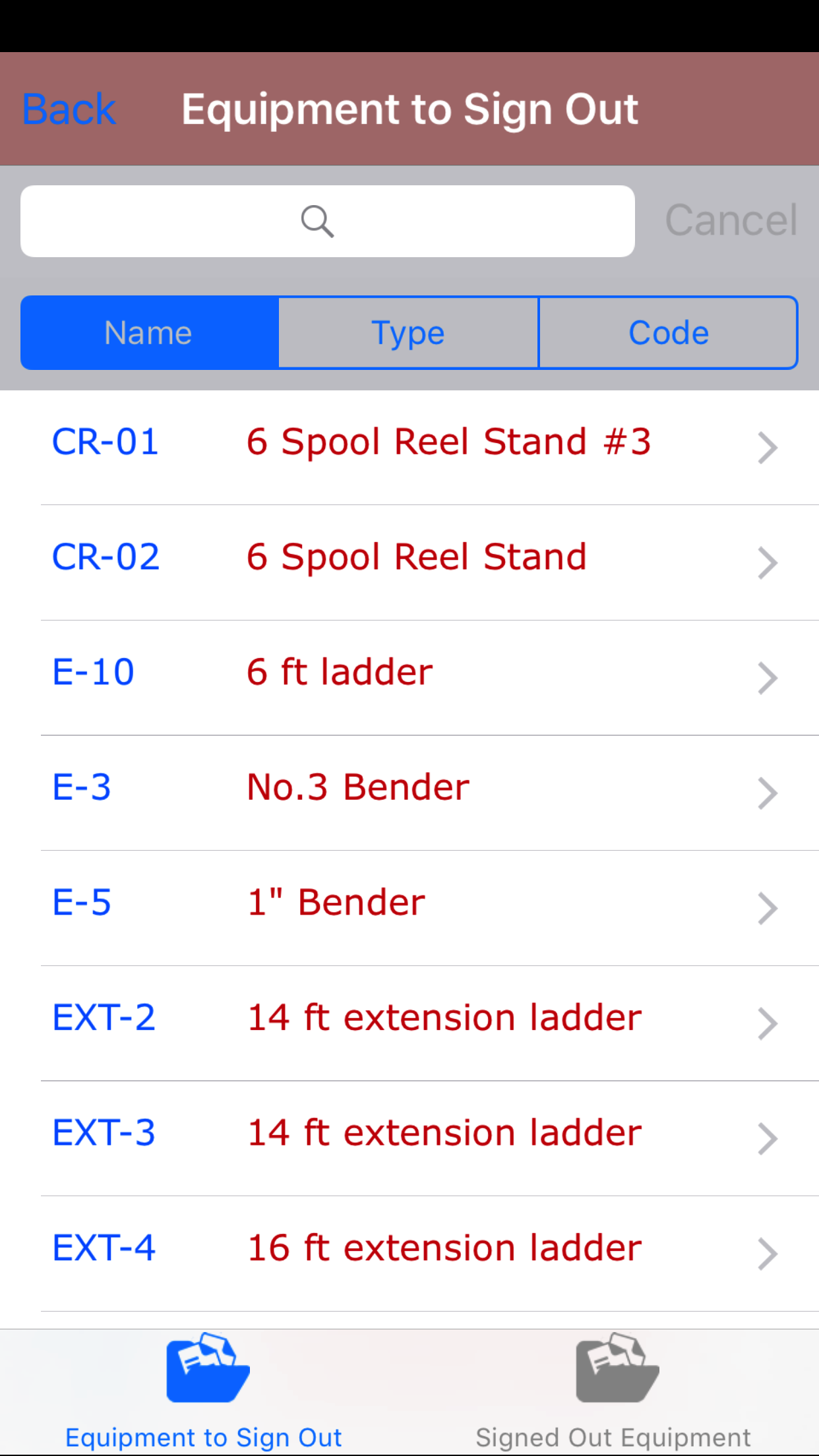The width and height of the screenshot is (819, 1456).
Task: Switch to the Type segment
Action: (x=408, y=332)
